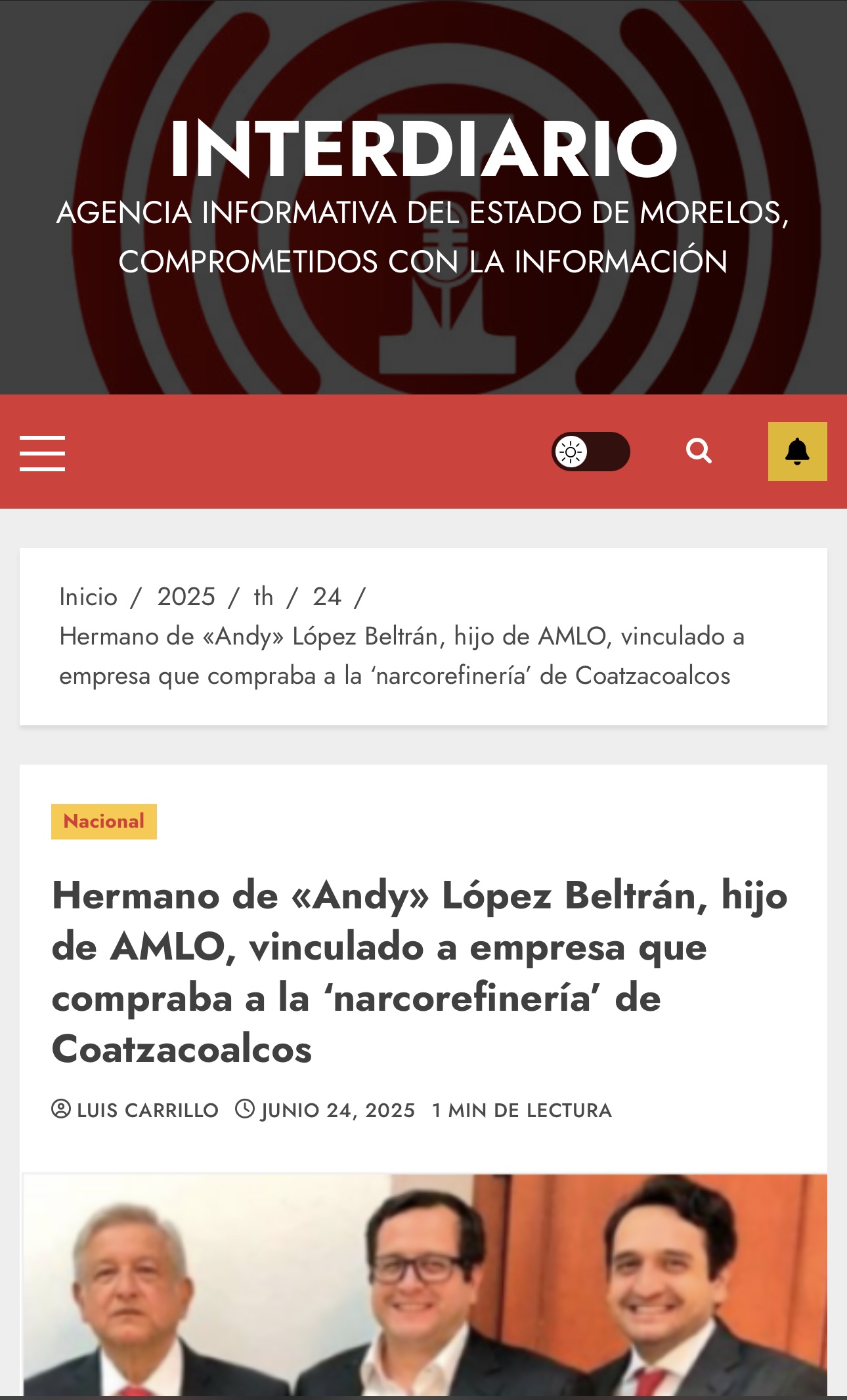The image size is (847, 1400).
Task: Toggle the light/dark mode switch
Action: 590,452
